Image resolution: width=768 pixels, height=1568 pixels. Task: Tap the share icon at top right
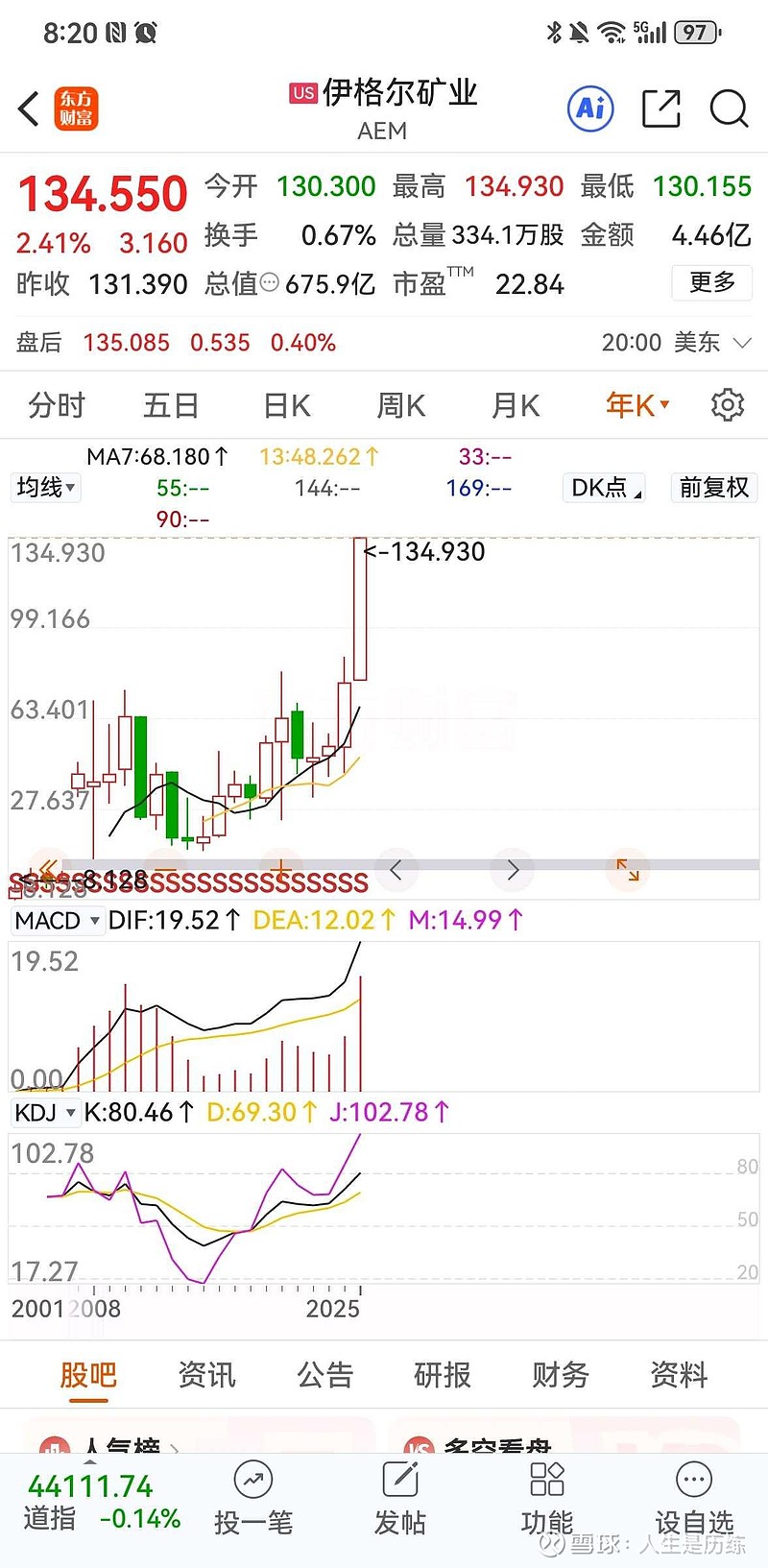pyautogui.click(x=660, y=109)
